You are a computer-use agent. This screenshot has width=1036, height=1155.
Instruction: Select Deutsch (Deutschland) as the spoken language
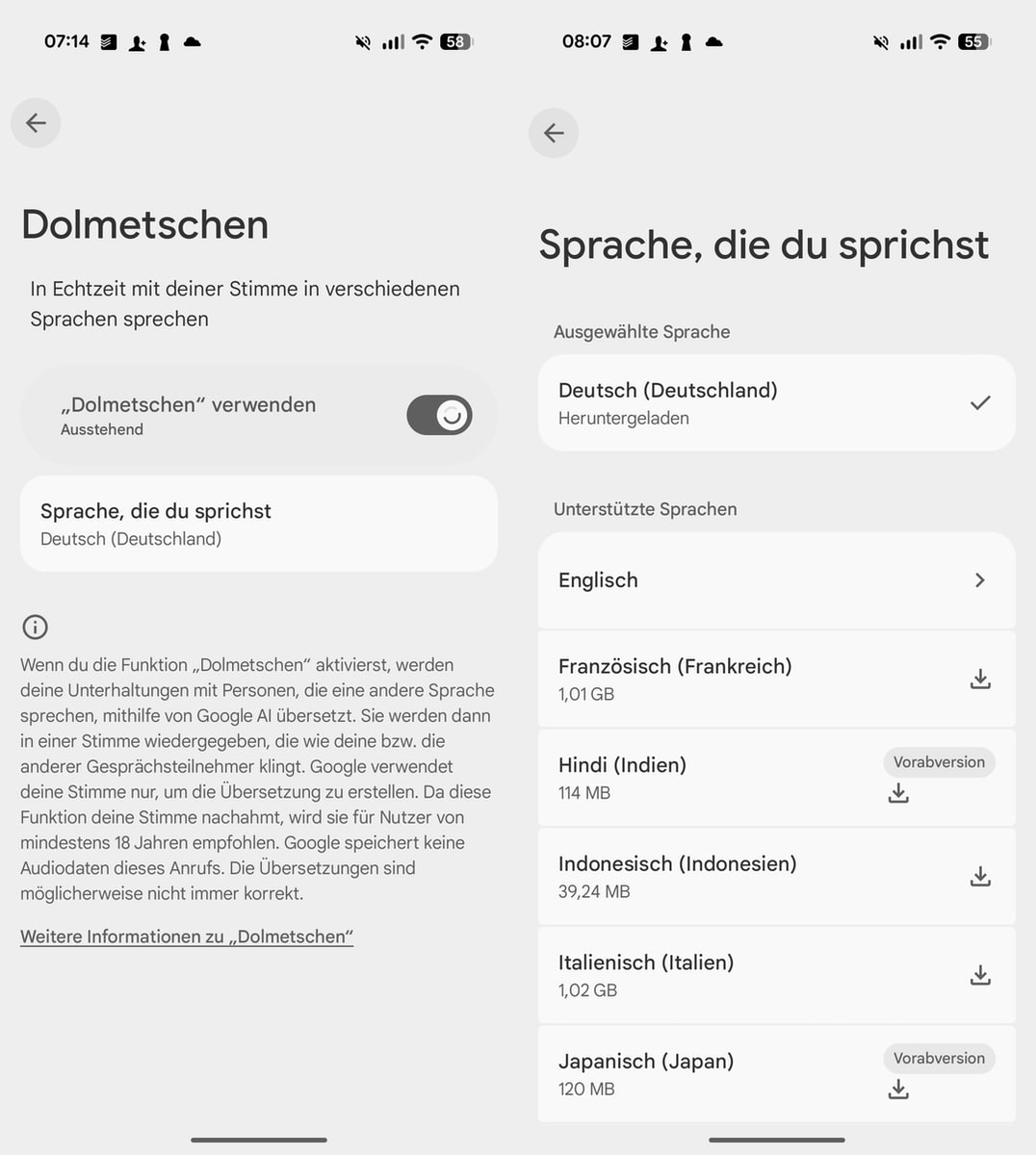click(x=776, y=403)
